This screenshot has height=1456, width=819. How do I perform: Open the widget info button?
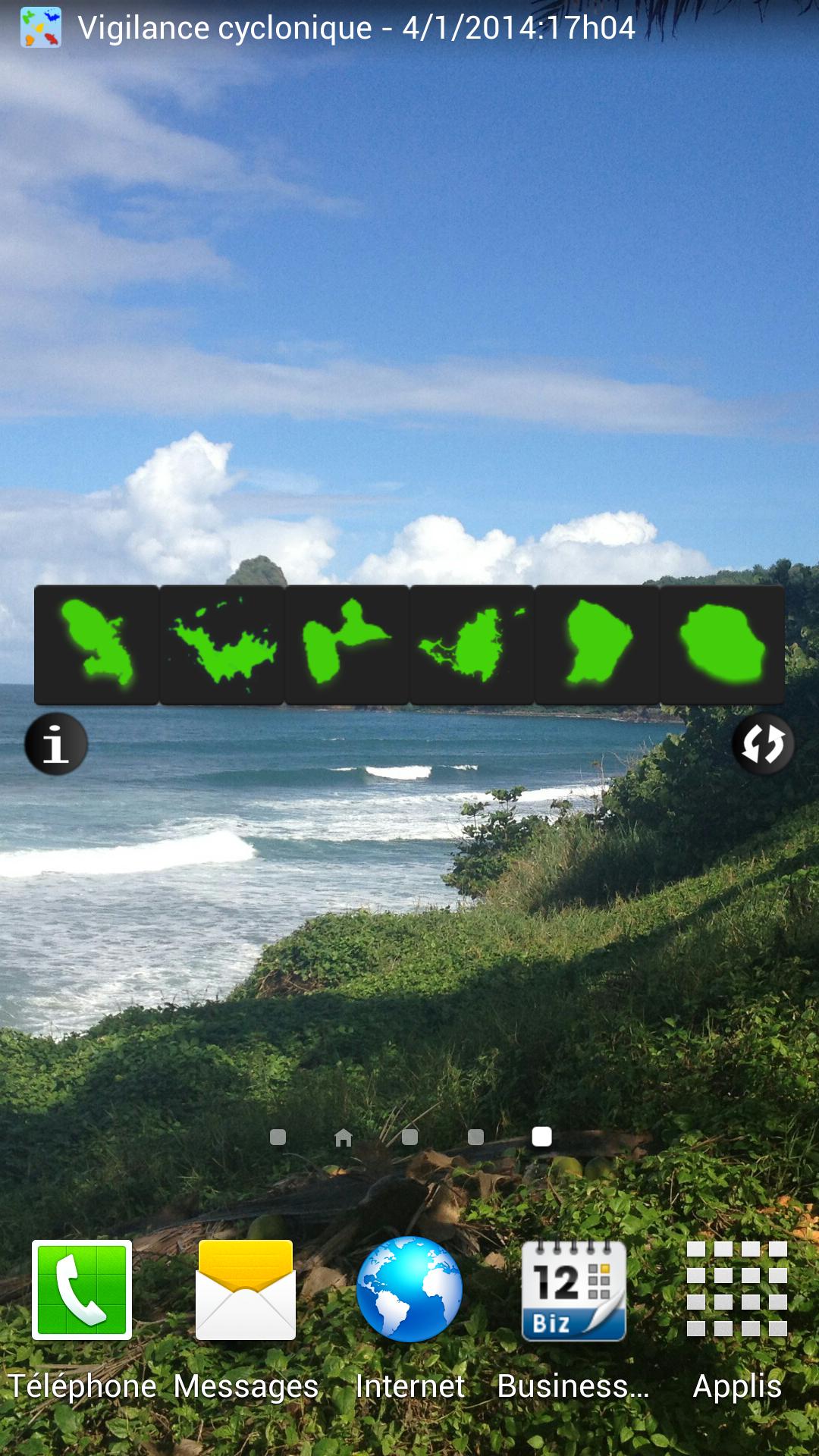56,744
